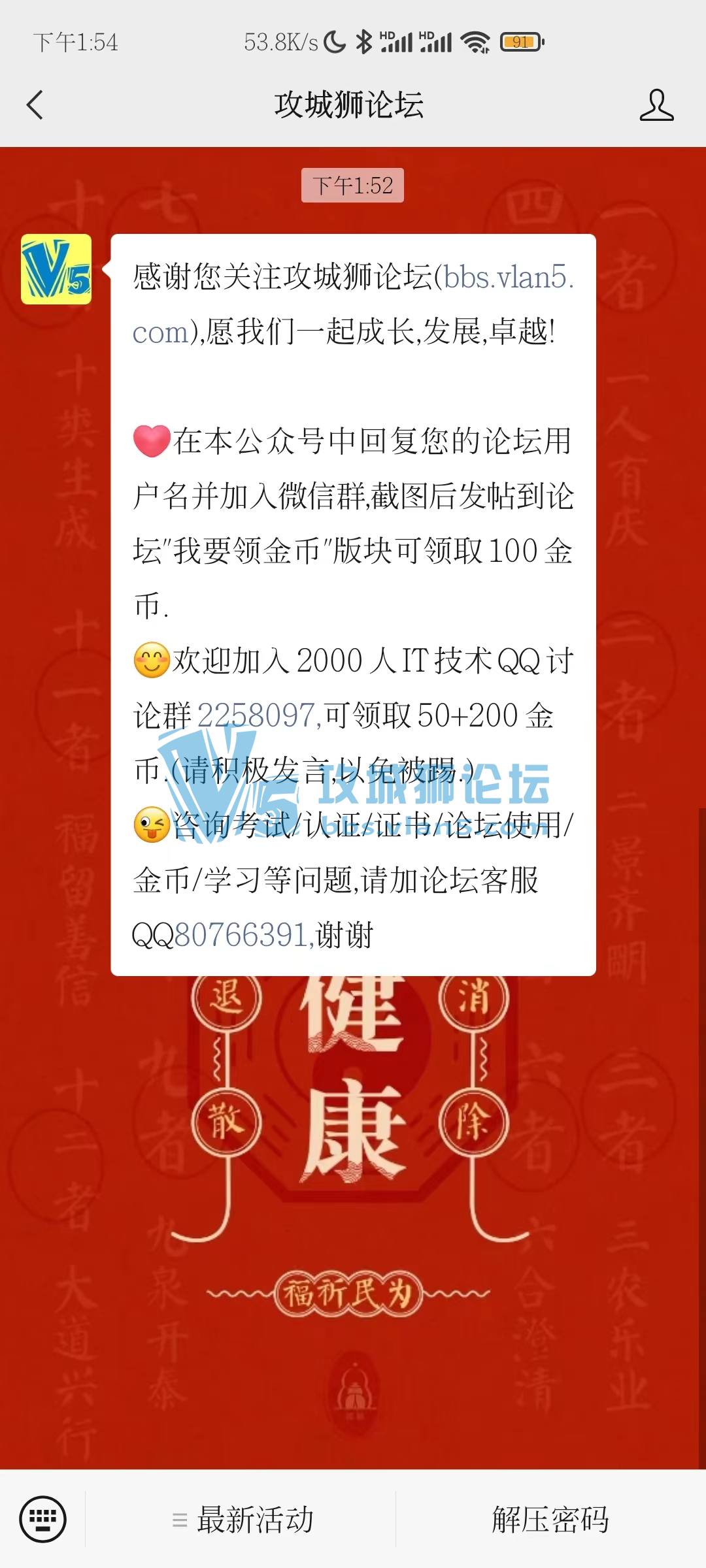706x1568 pixels.
Task: Go back from 攻城狮论坛 chat
Action: (35, 105)
